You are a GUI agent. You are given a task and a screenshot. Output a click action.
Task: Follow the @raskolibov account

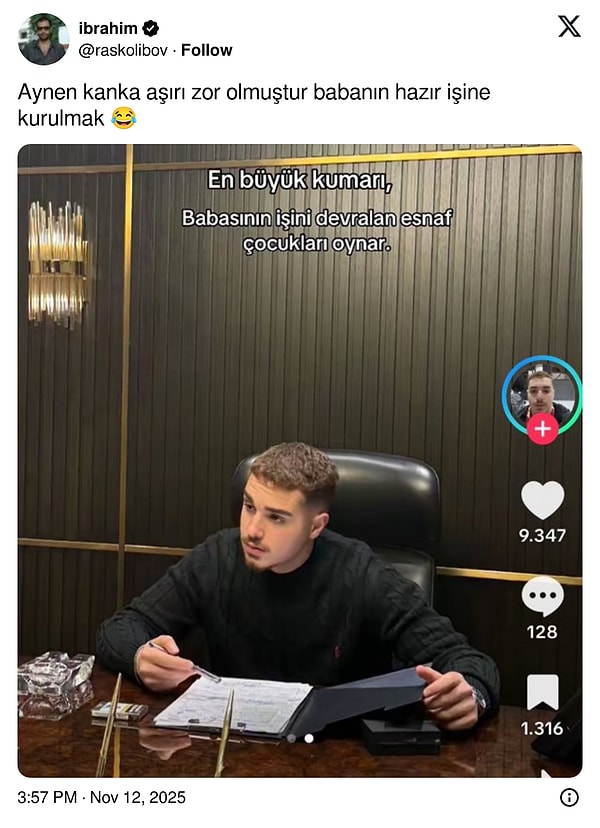[x=206, y=50]
